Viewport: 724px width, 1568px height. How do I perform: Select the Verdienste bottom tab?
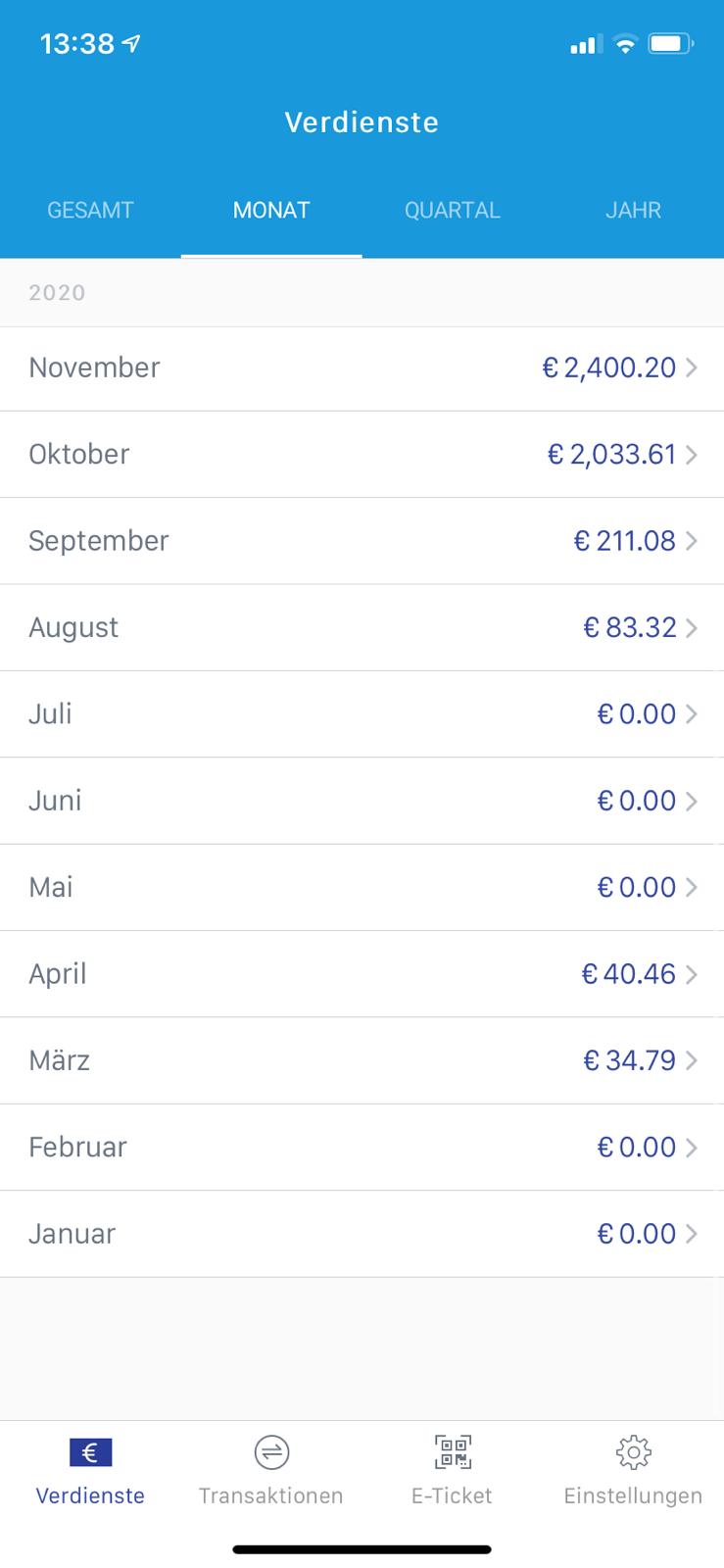pos(90,1470)
